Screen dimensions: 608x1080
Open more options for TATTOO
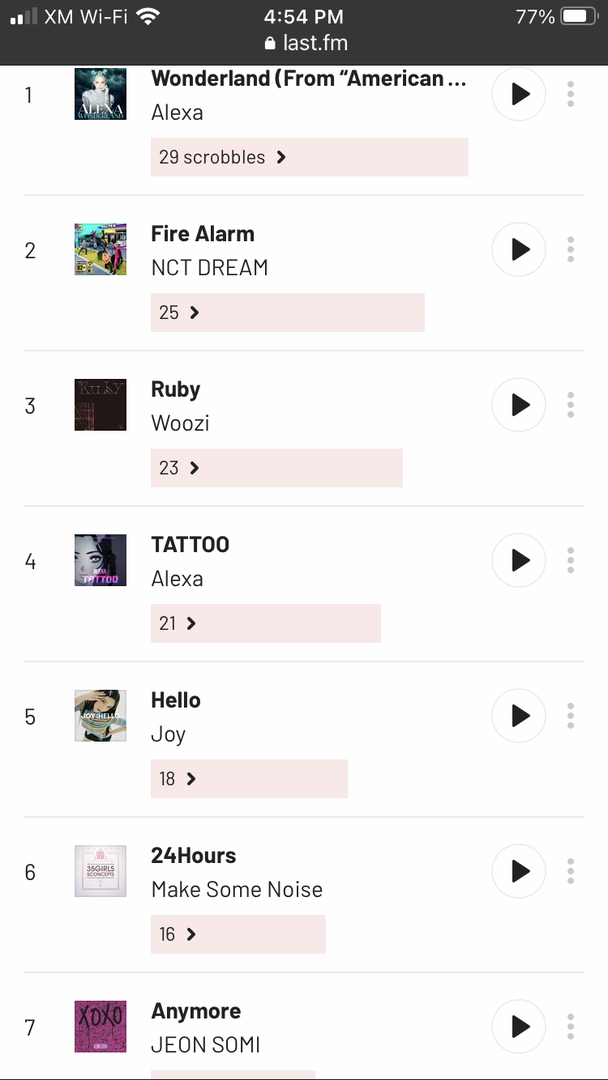click(570, 560)
